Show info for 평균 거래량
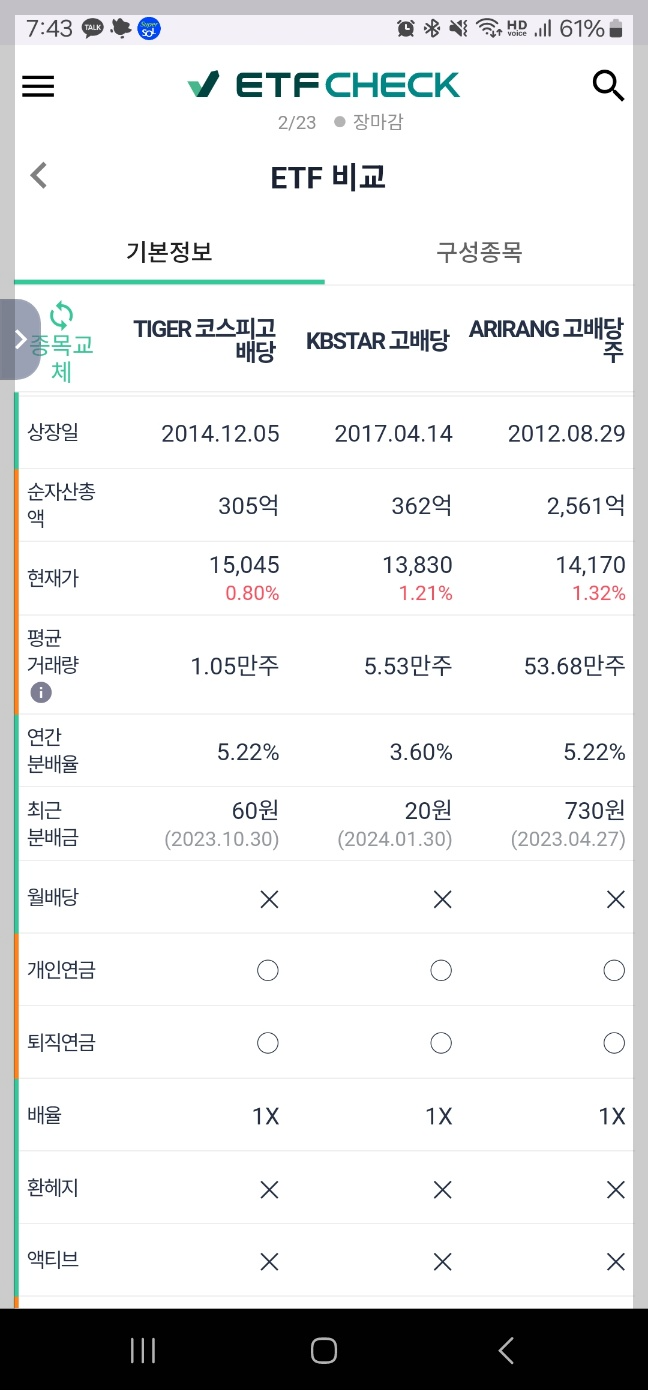 click(x=41, y=692)
